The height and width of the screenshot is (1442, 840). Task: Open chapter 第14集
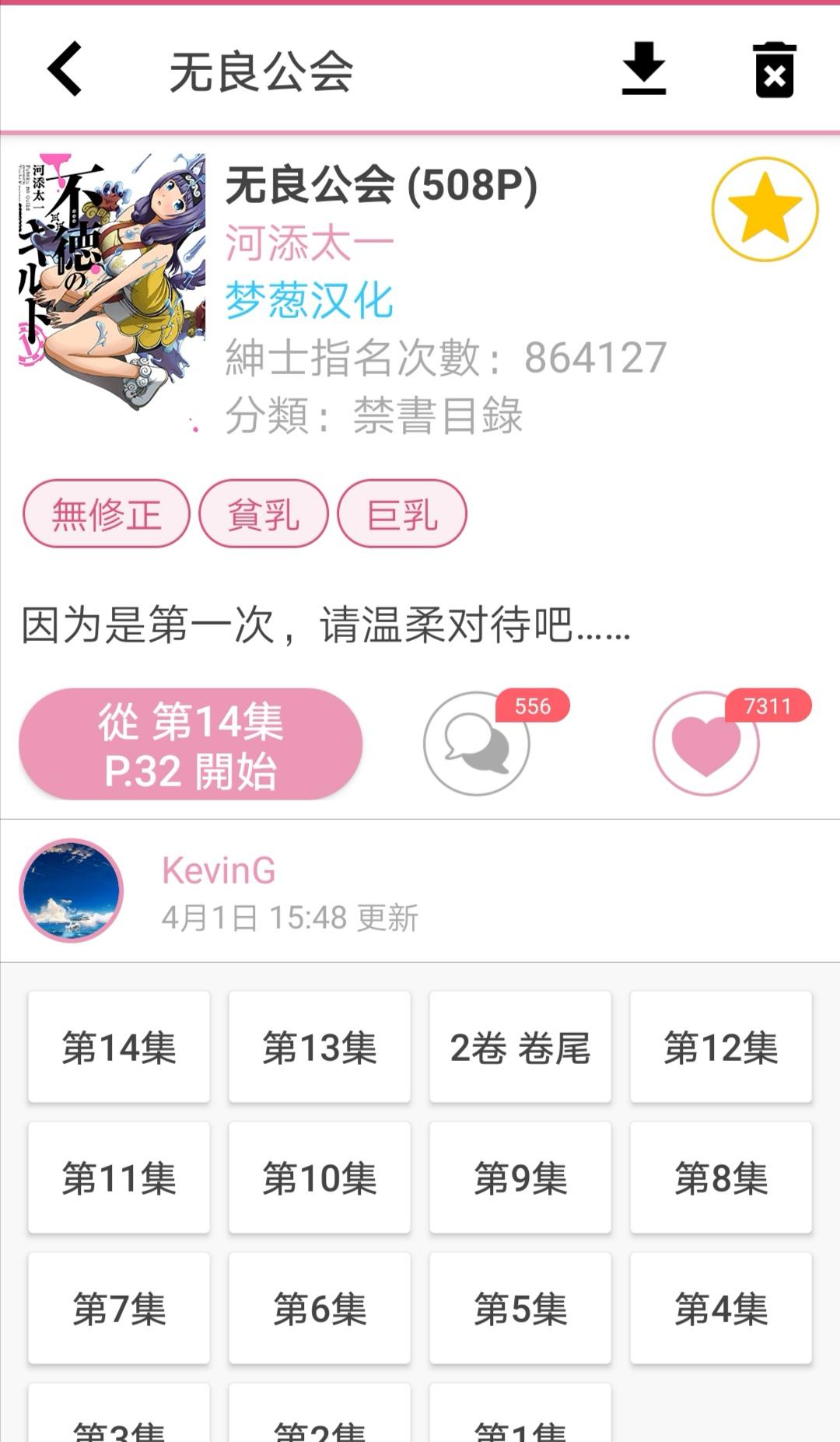[x=119, y=1047]
